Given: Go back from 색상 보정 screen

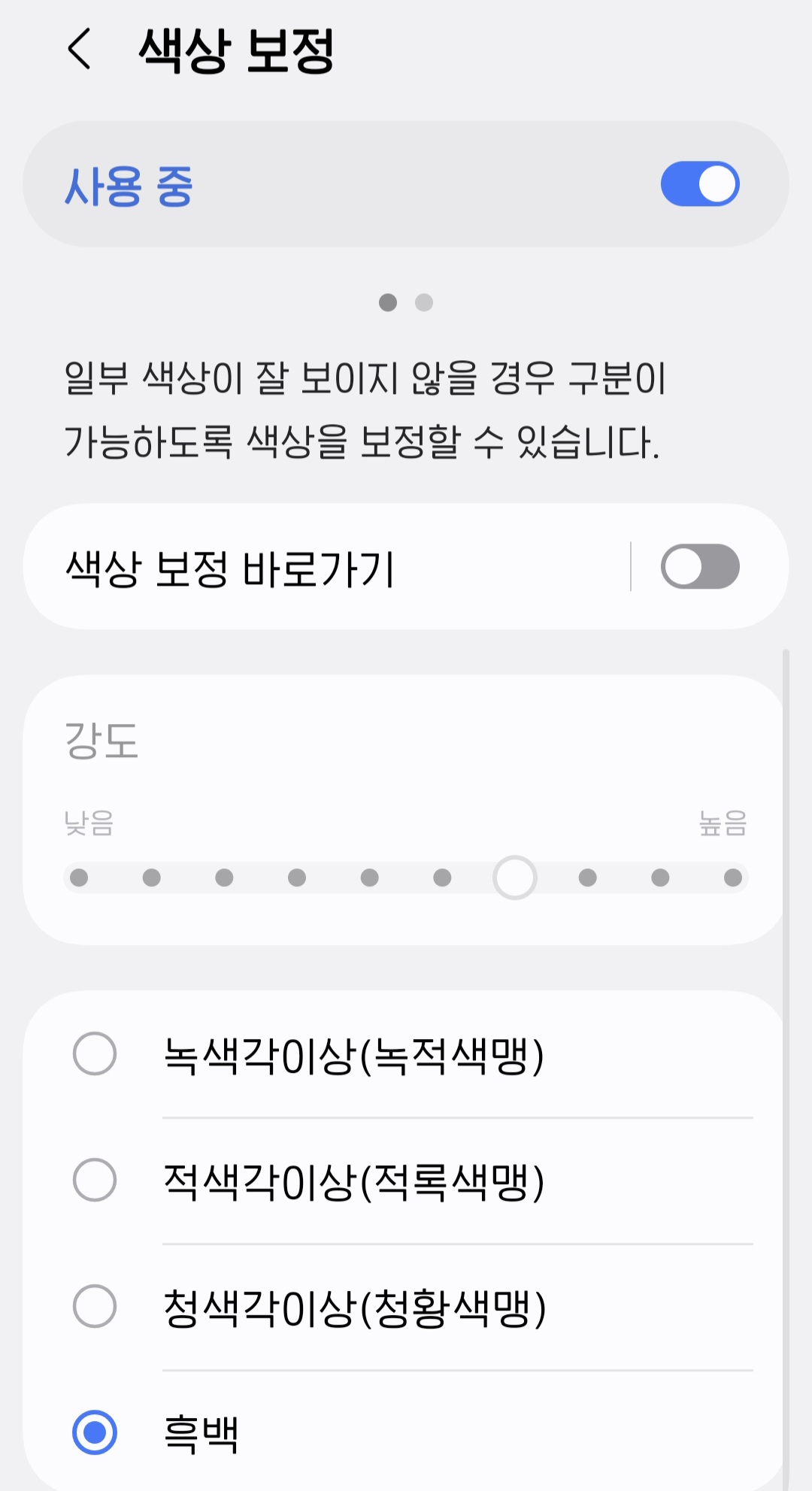Looking at the screenshot, I should [80, 50].
